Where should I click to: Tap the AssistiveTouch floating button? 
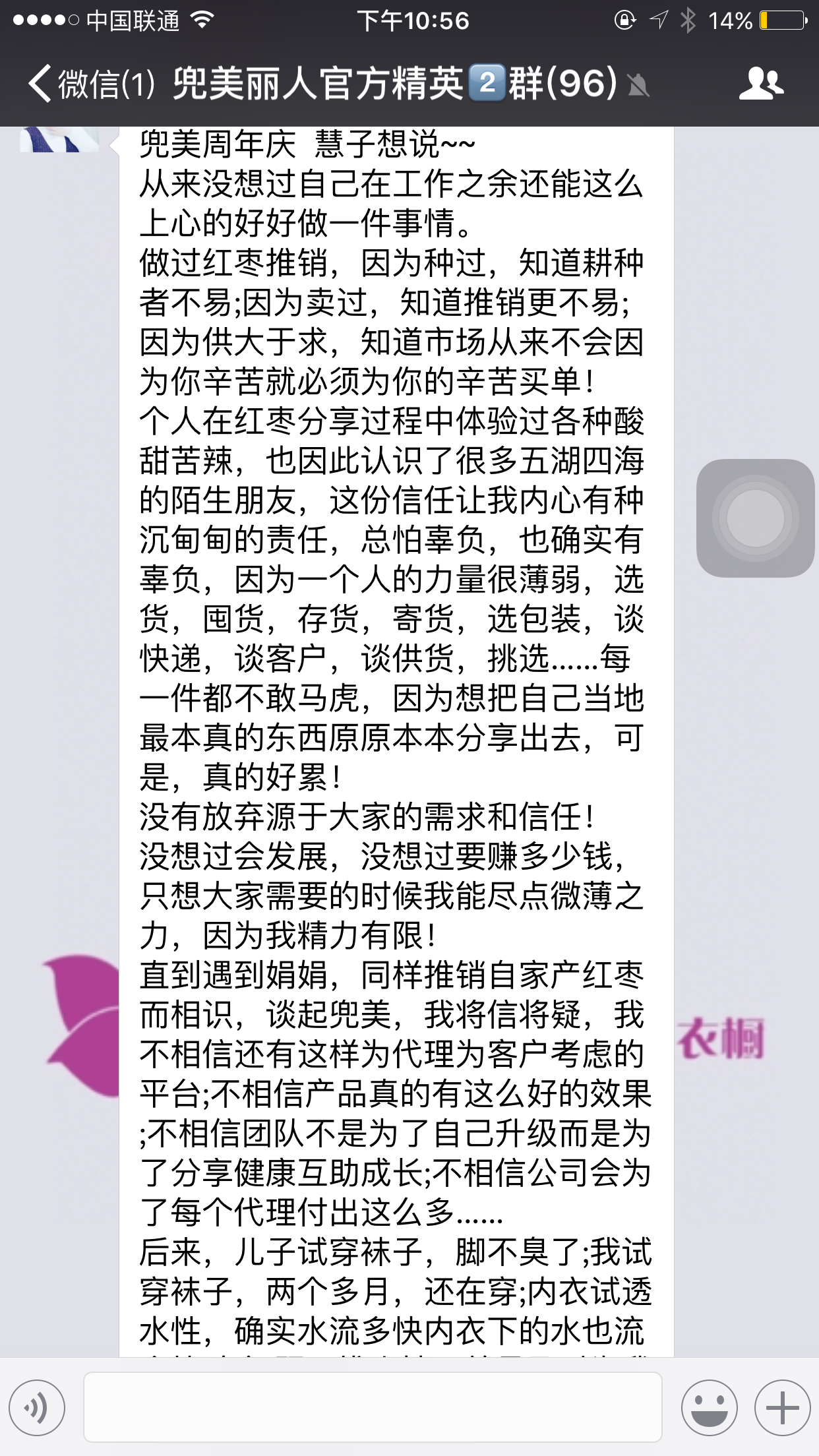755,518
